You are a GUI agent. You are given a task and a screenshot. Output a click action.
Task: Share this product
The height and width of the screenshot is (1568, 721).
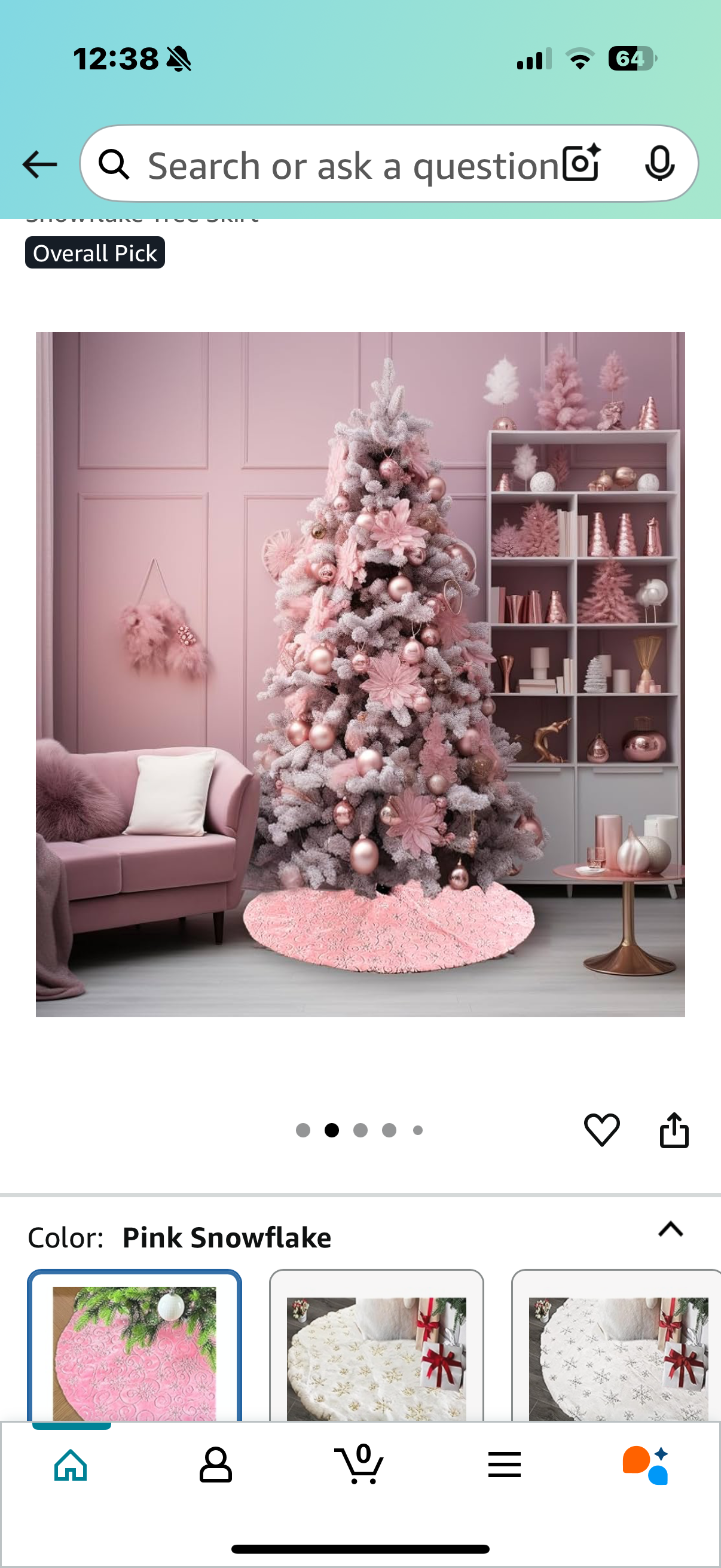tap(674, 1130)
